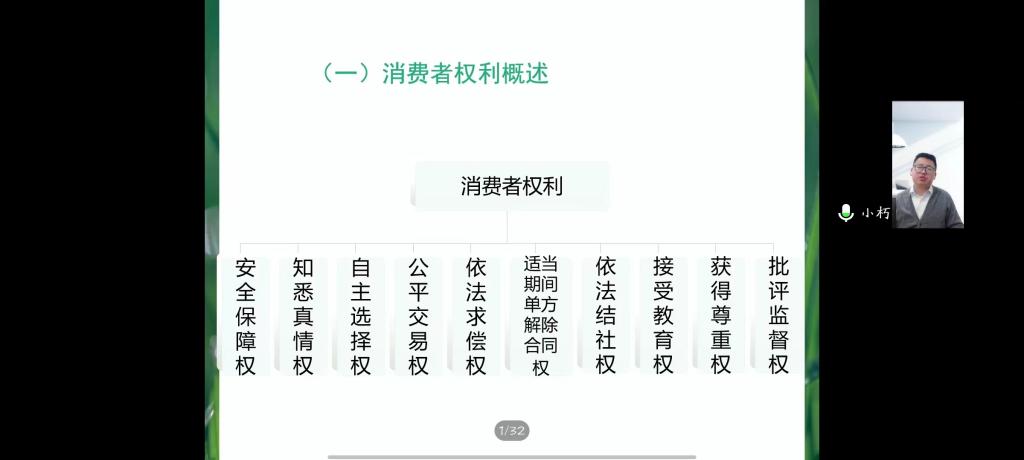This screenshot has height=460, width=1024.
Task: Open the speaker's video thumbnail
Action: tap(927, 164)
